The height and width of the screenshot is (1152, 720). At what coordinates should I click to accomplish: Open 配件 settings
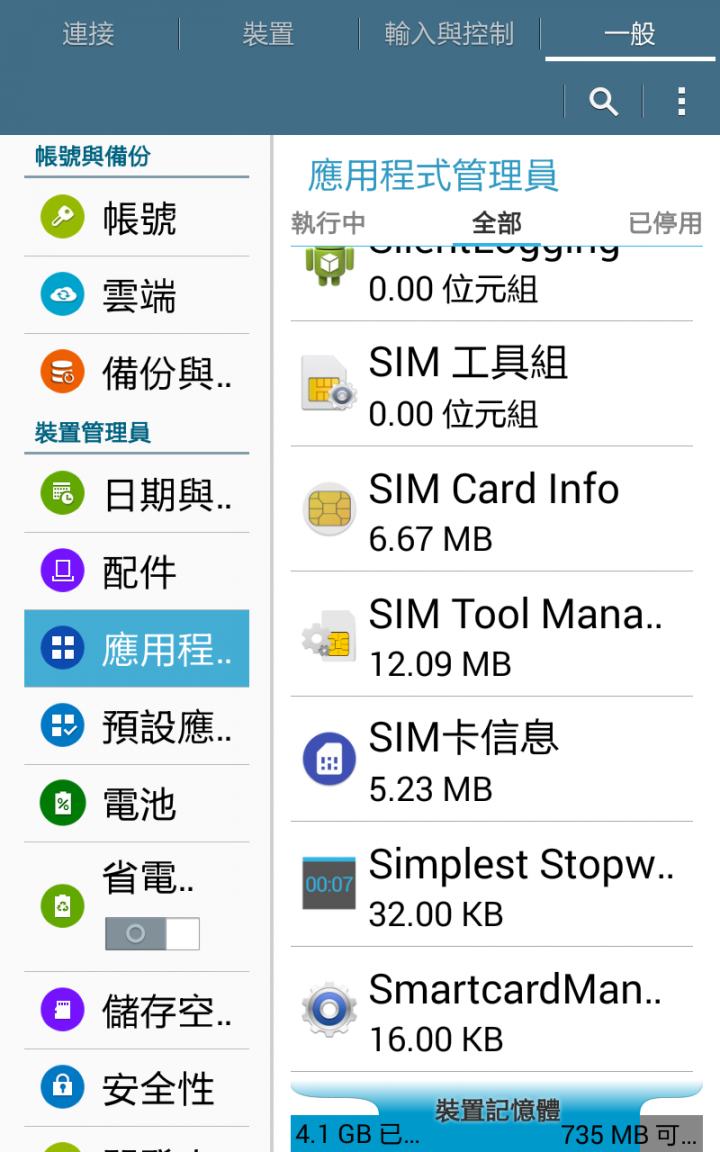137,572
